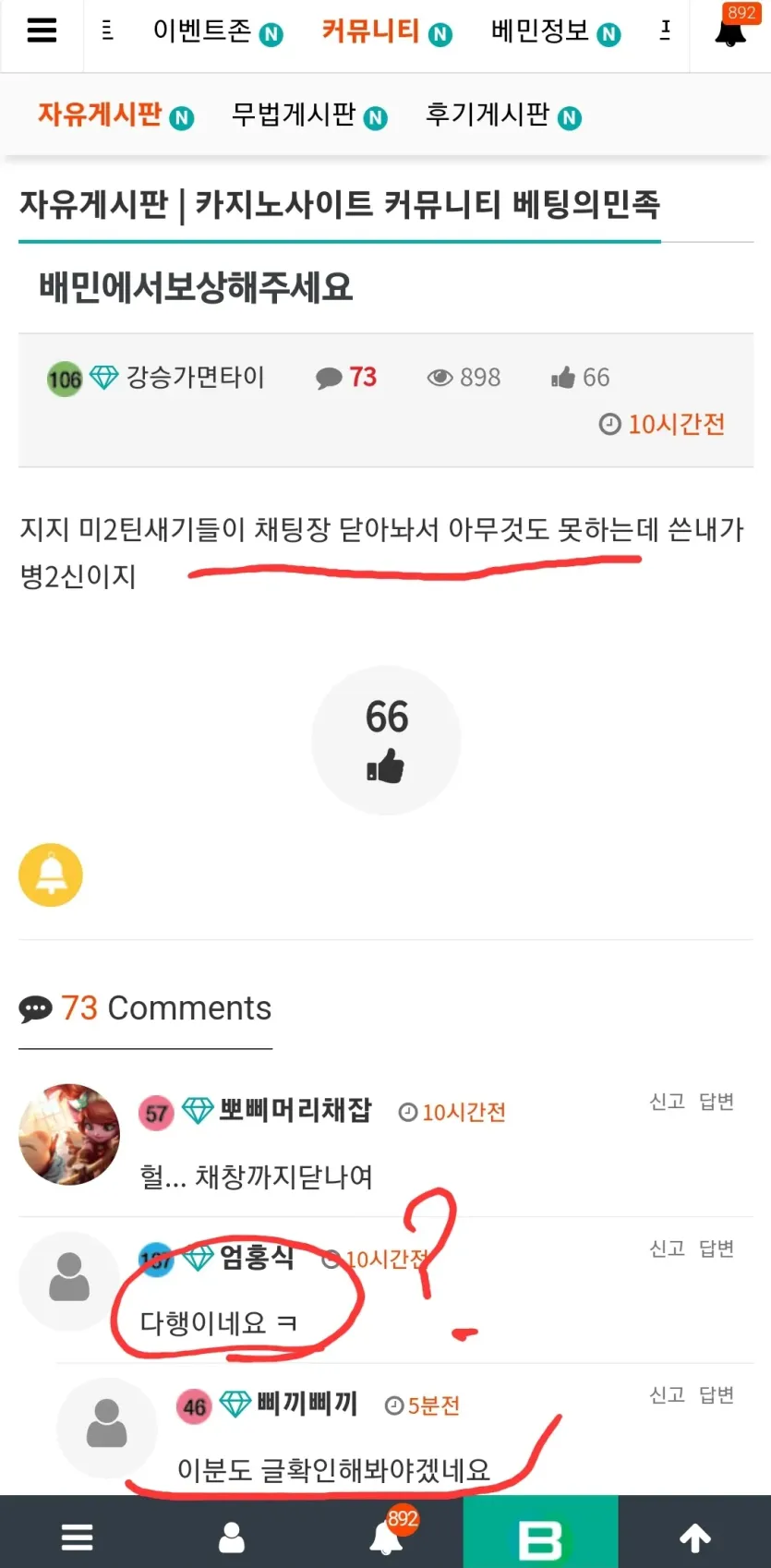Reply to 뽀삐머리채잡's comment
This screenshot has height=1568, width=771.
coord(717,1101)
